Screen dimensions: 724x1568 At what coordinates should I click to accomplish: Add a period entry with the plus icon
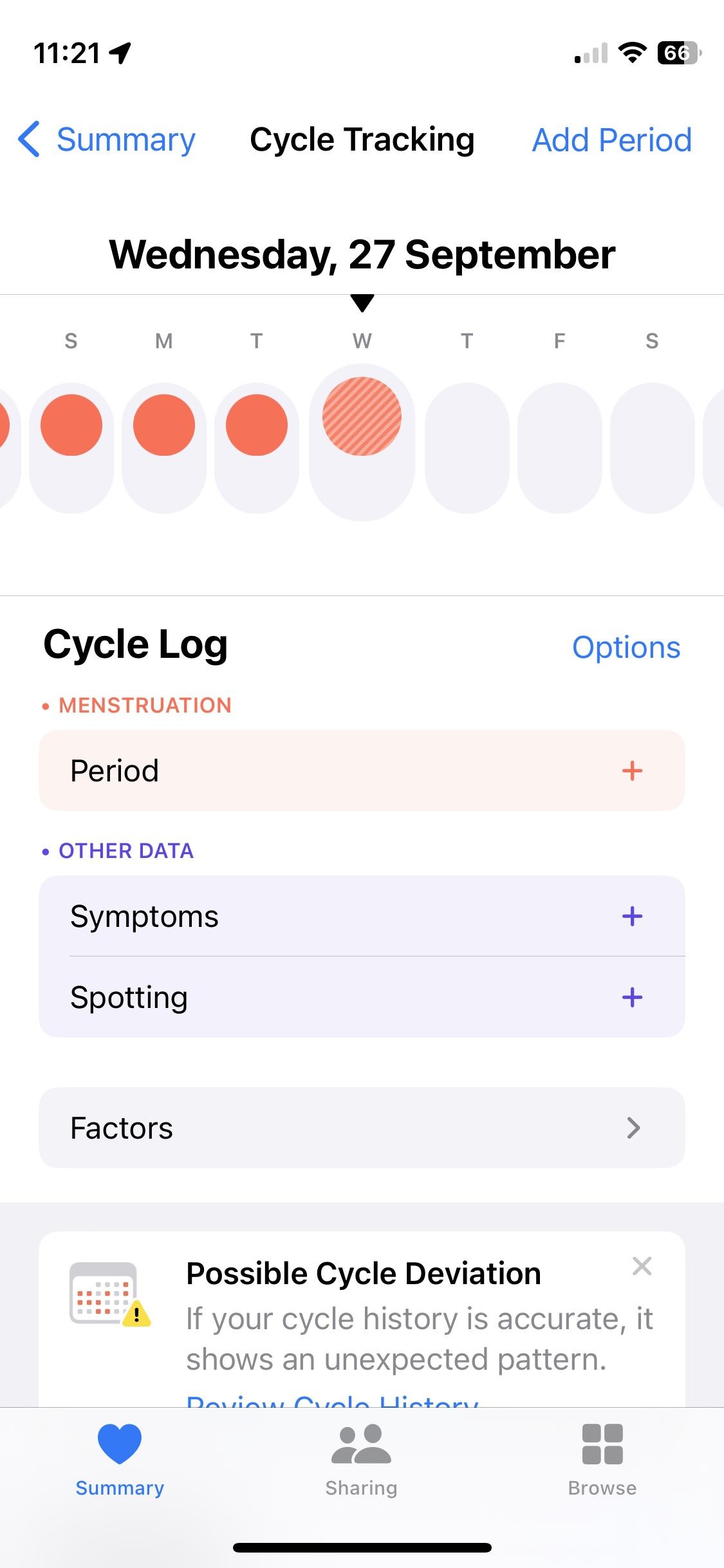(633, 770)
